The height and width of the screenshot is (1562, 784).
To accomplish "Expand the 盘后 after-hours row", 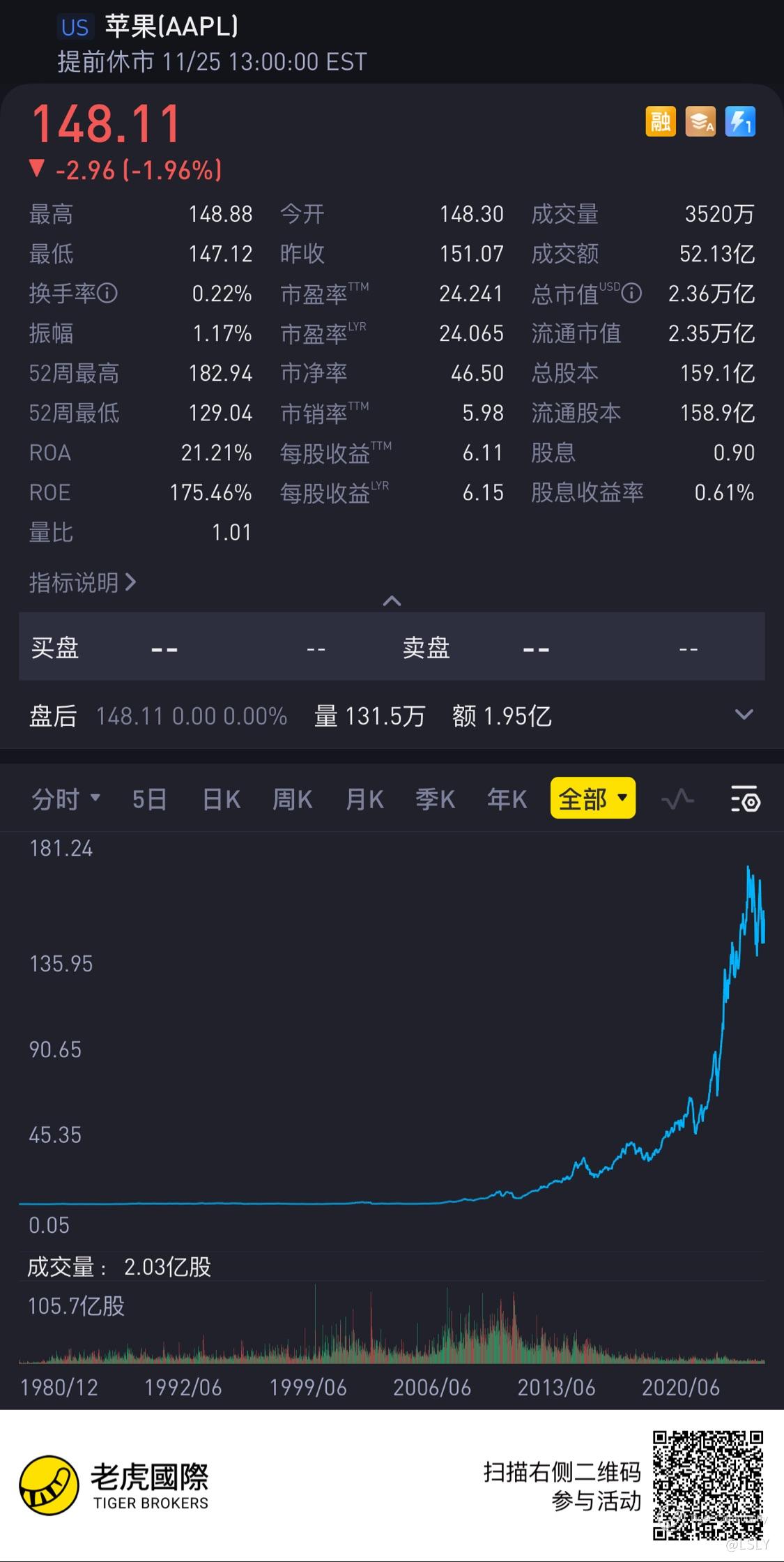I will pyautogui.click(x=744, y=715).
